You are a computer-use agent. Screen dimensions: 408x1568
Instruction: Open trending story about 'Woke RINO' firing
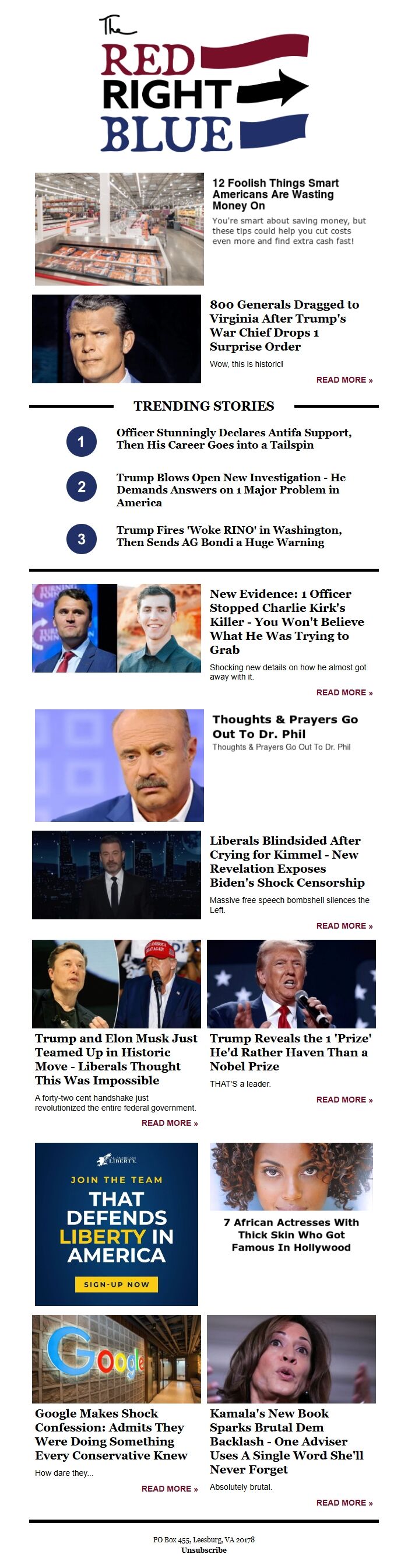pos(228,535)
